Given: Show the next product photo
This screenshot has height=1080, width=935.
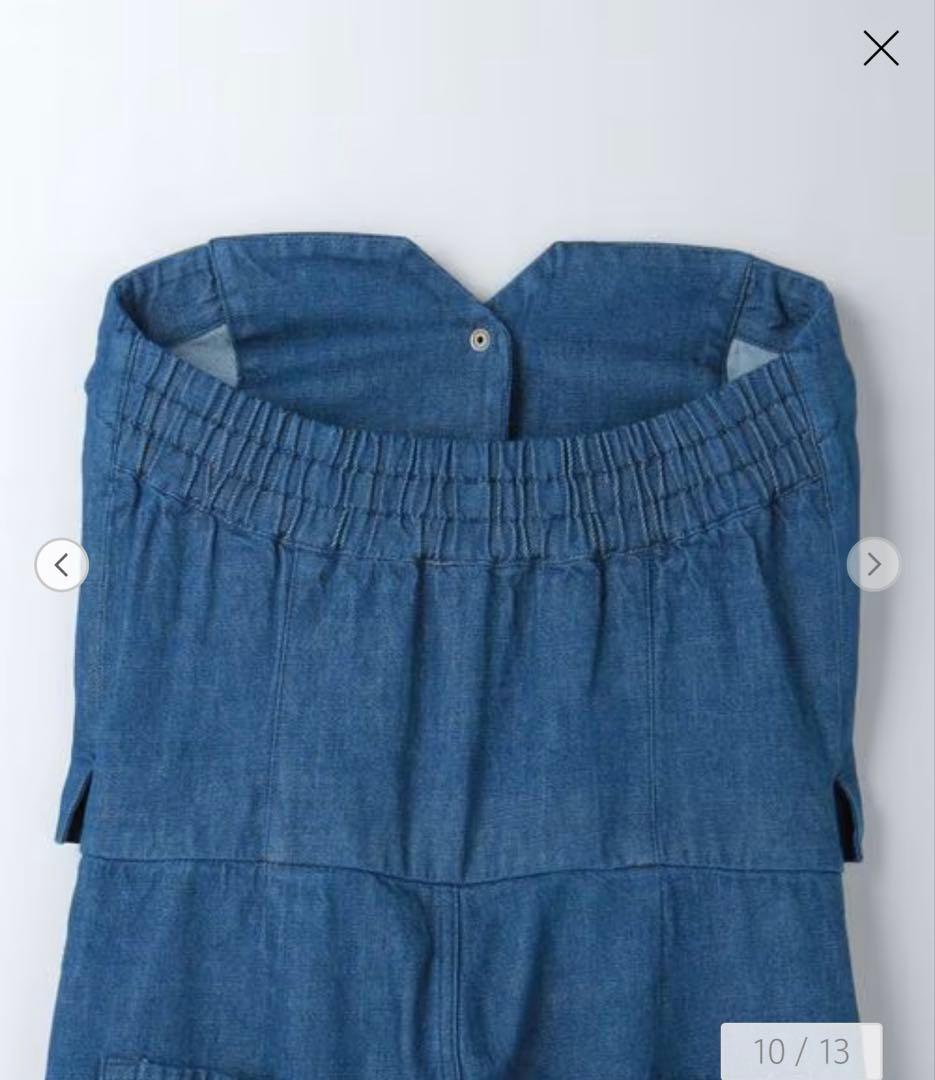Looking at the screenshot, I should (x=873, y=565).
